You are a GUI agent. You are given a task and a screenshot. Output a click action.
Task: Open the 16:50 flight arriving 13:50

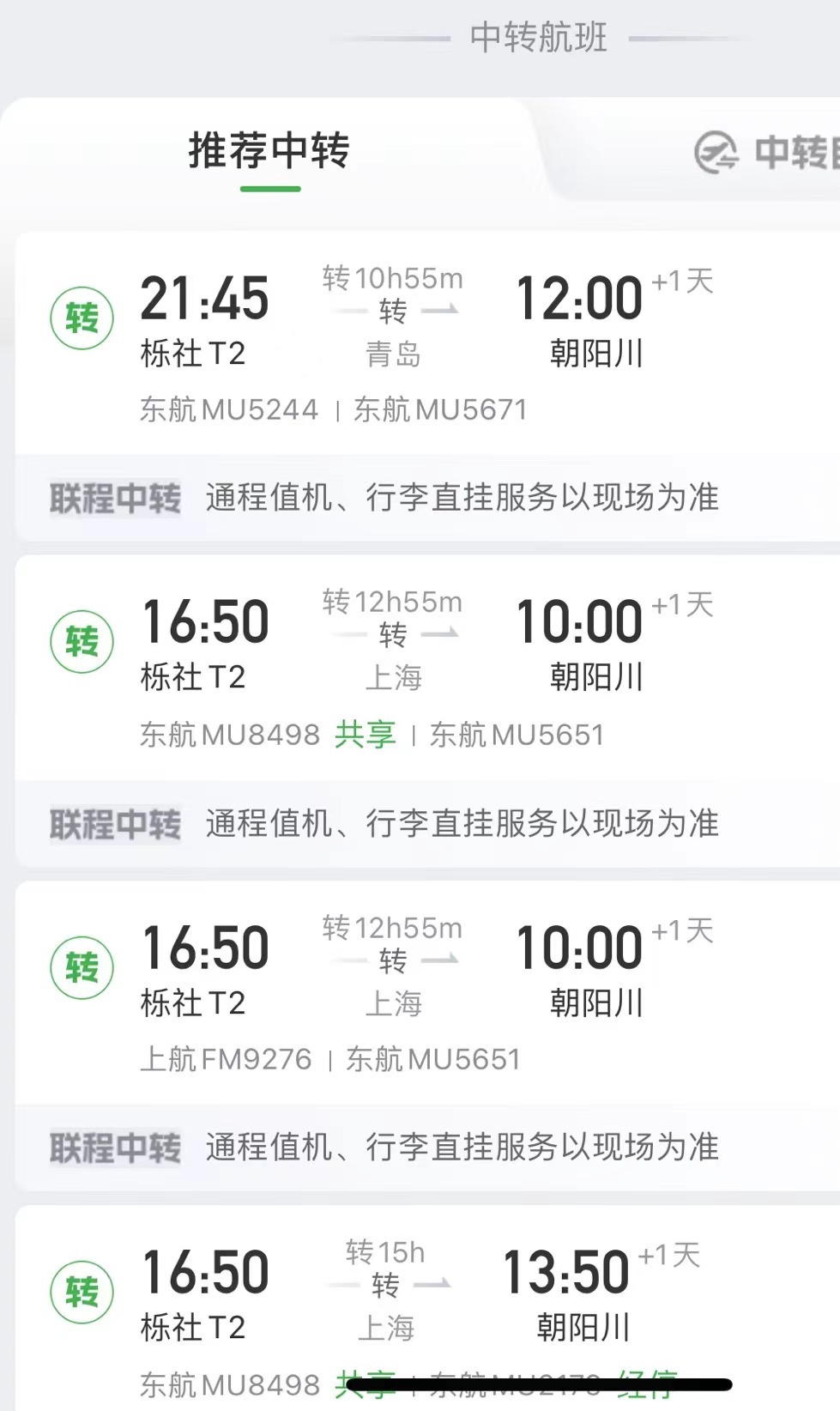[x=427, y=1308]
